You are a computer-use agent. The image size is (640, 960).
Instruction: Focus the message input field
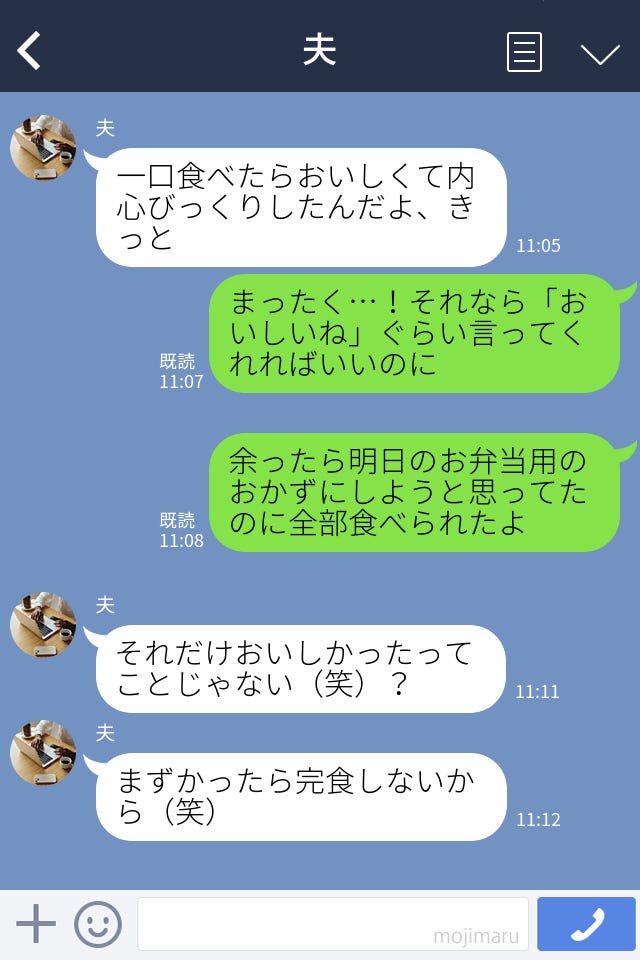[x=332, y=924]
